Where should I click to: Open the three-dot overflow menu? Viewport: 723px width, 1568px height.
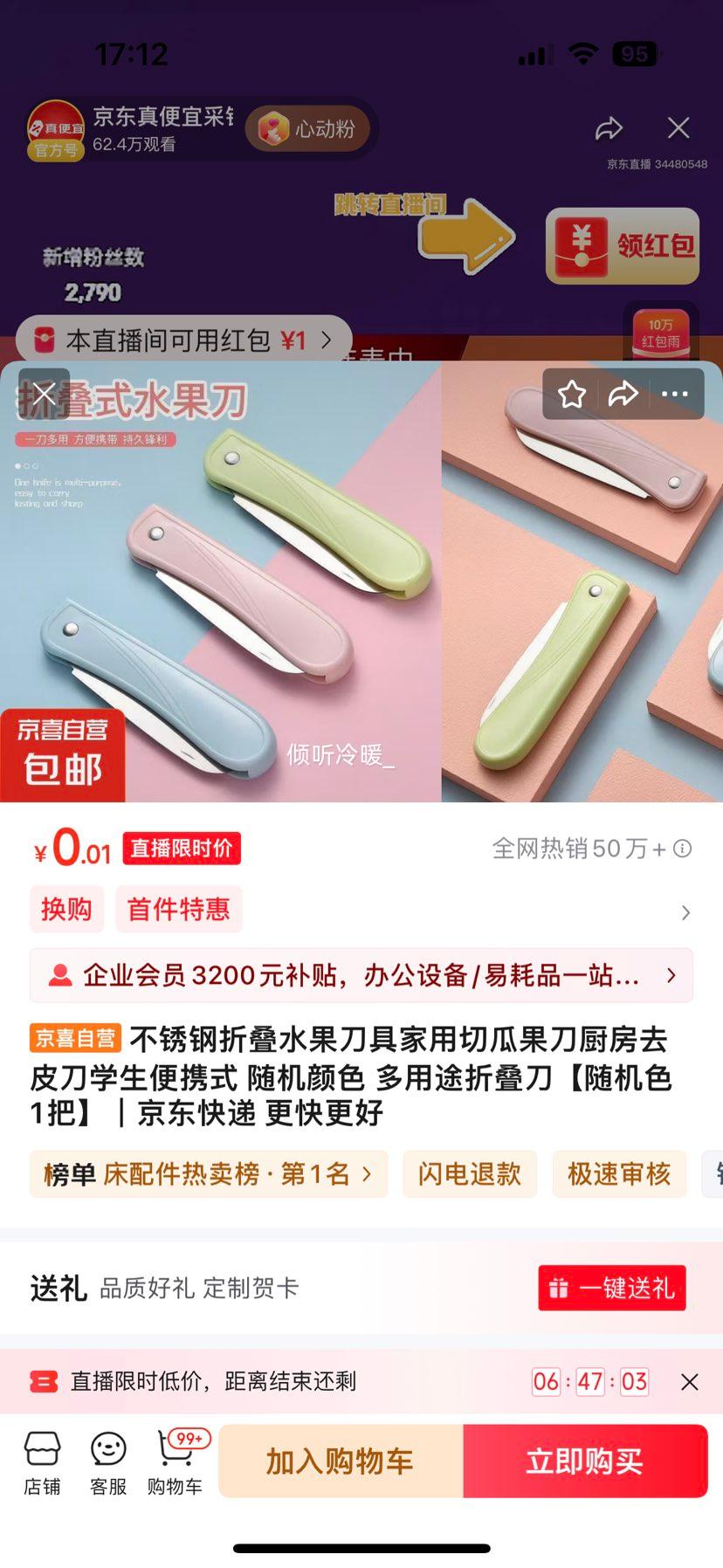click(x=674, y=394)
